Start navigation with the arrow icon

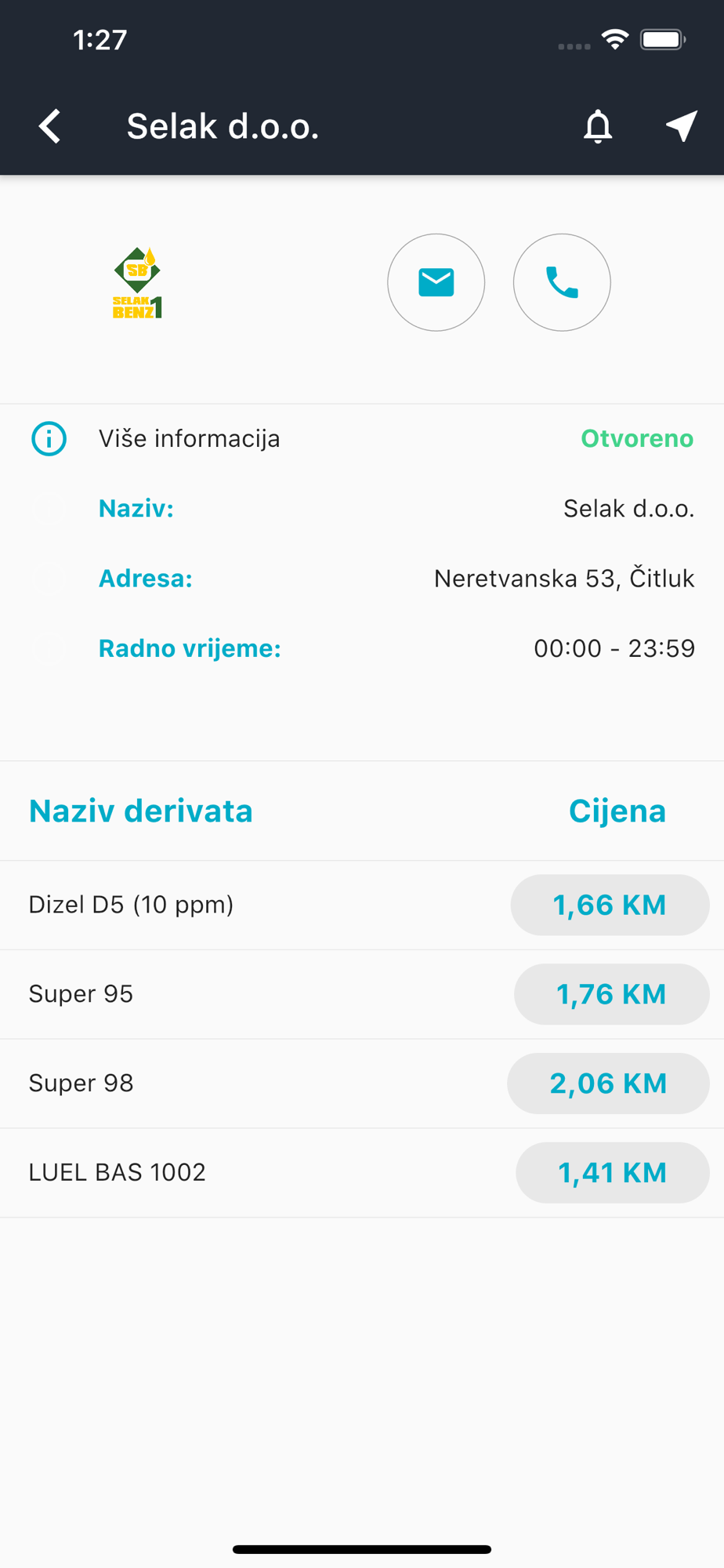(682, 126)
